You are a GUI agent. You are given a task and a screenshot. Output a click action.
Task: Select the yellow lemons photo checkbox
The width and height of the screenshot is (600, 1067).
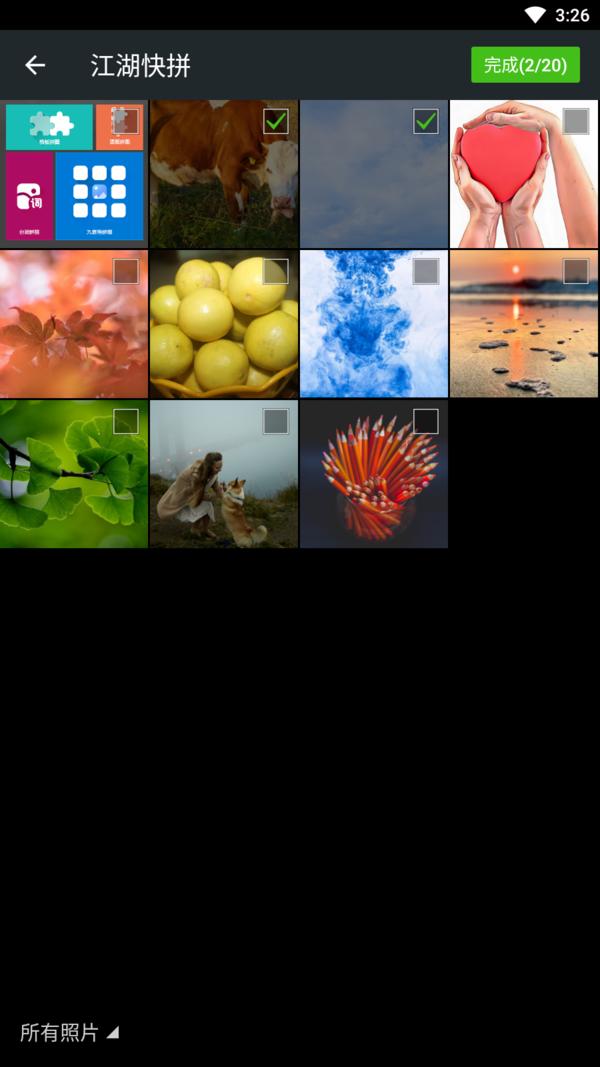point(276,272)
